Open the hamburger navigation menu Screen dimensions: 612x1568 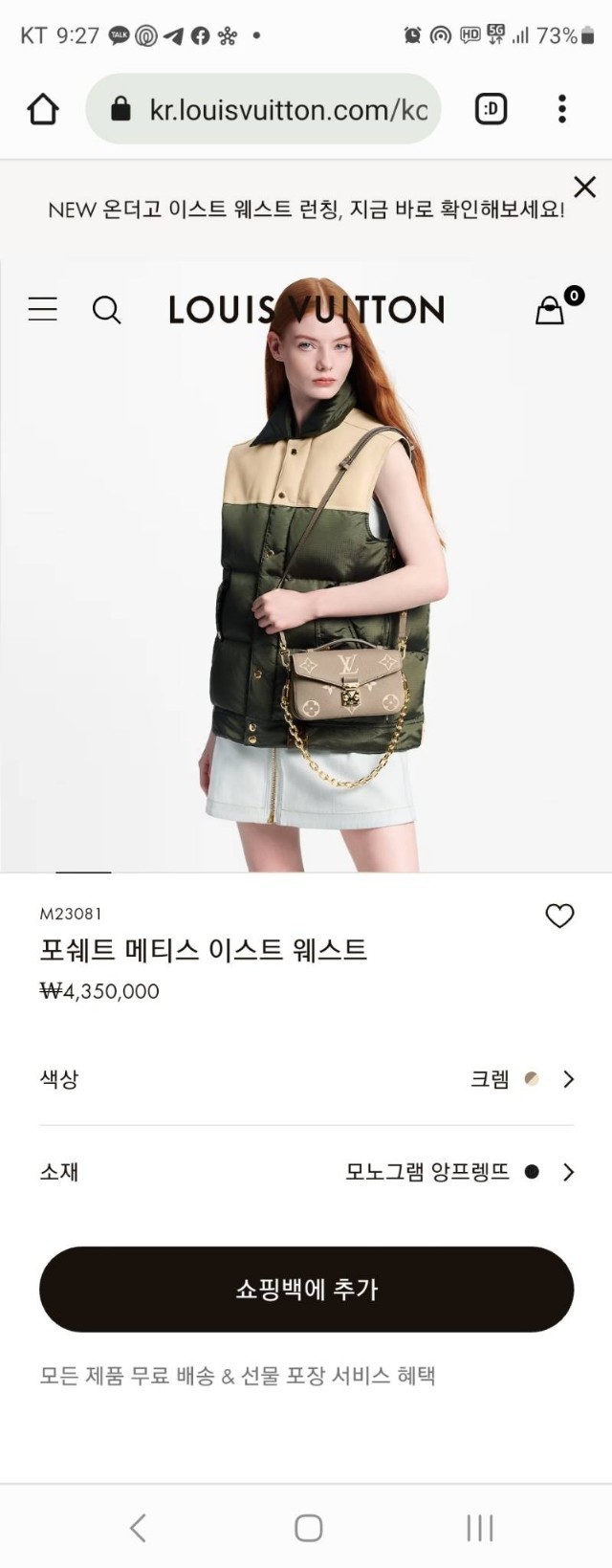[42, 309]
